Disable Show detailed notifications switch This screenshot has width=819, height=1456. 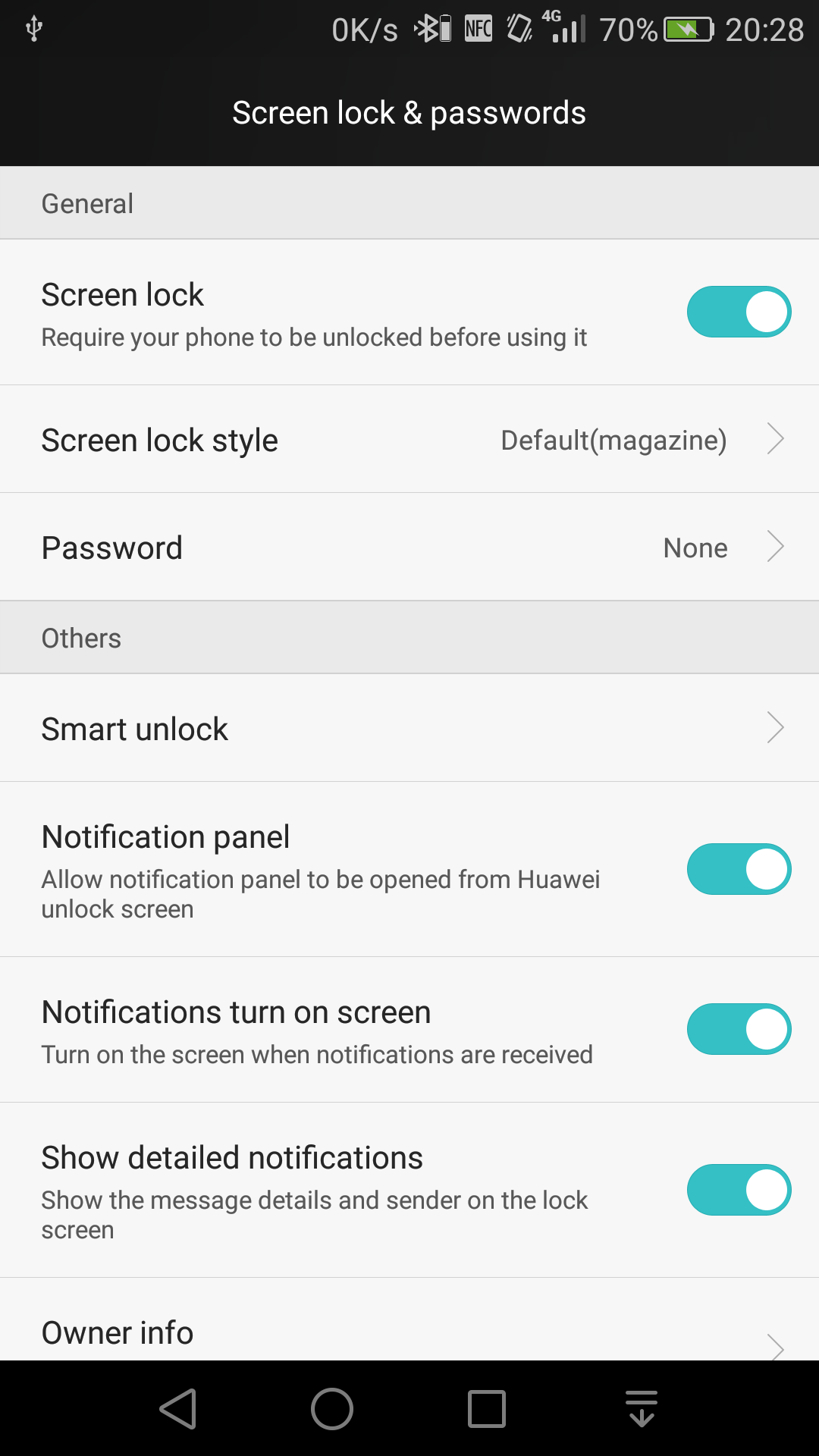tap(739, 1190)
